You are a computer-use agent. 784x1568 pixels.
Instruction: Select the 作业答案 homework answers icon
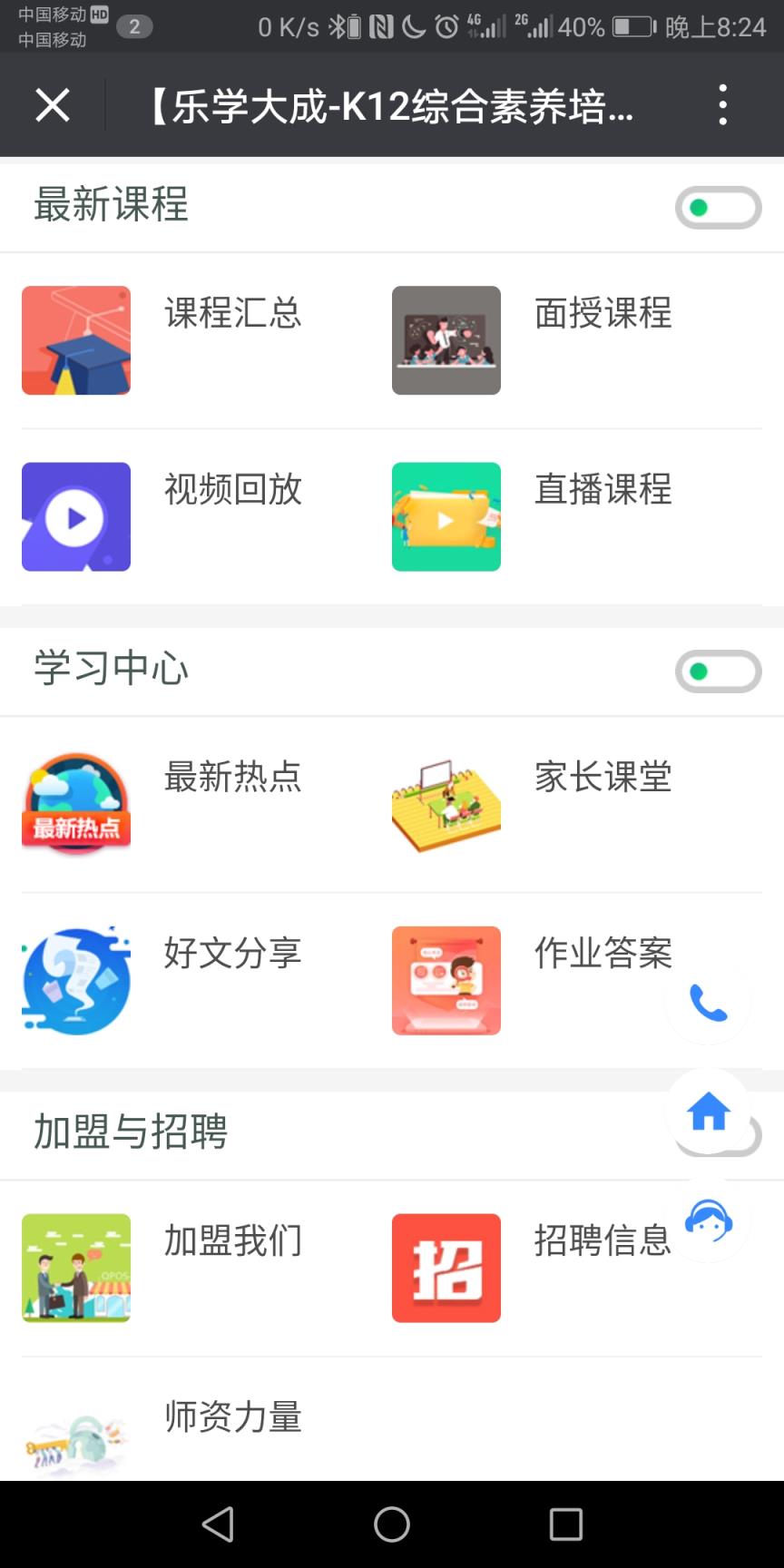446,980
